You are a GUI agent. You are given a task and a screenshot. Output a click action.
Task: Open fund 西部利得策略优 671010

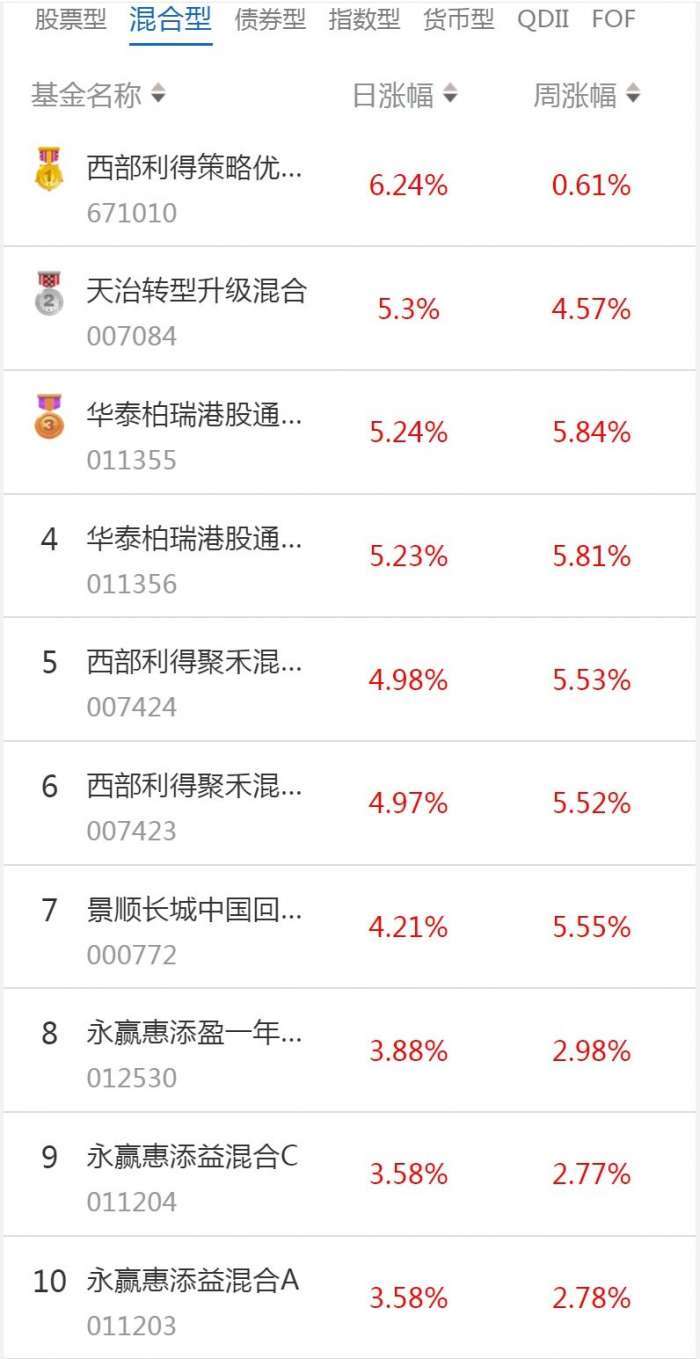point(194,186)
